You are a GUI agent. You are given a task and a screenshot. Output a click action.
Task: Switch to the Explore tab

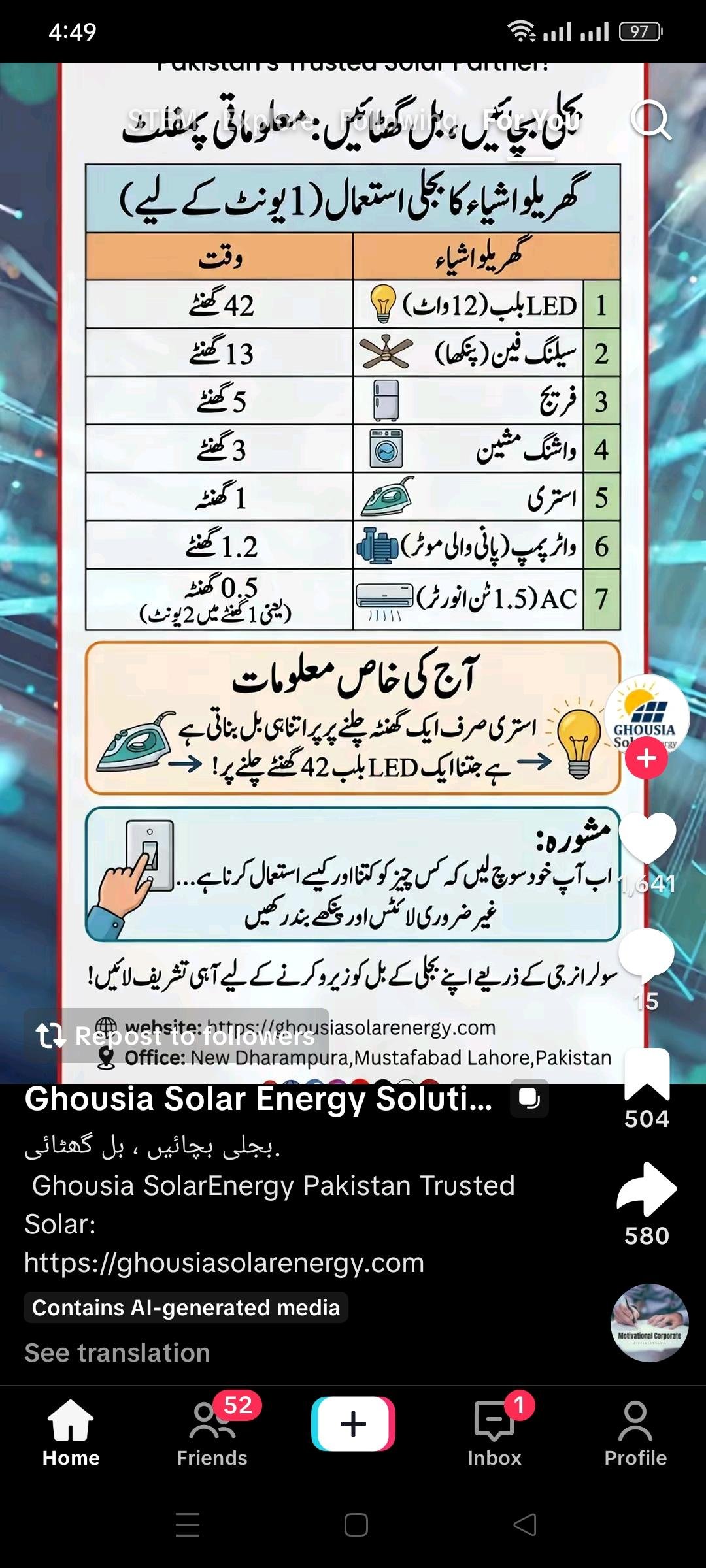pyautogui.click(x=267, y=120)
